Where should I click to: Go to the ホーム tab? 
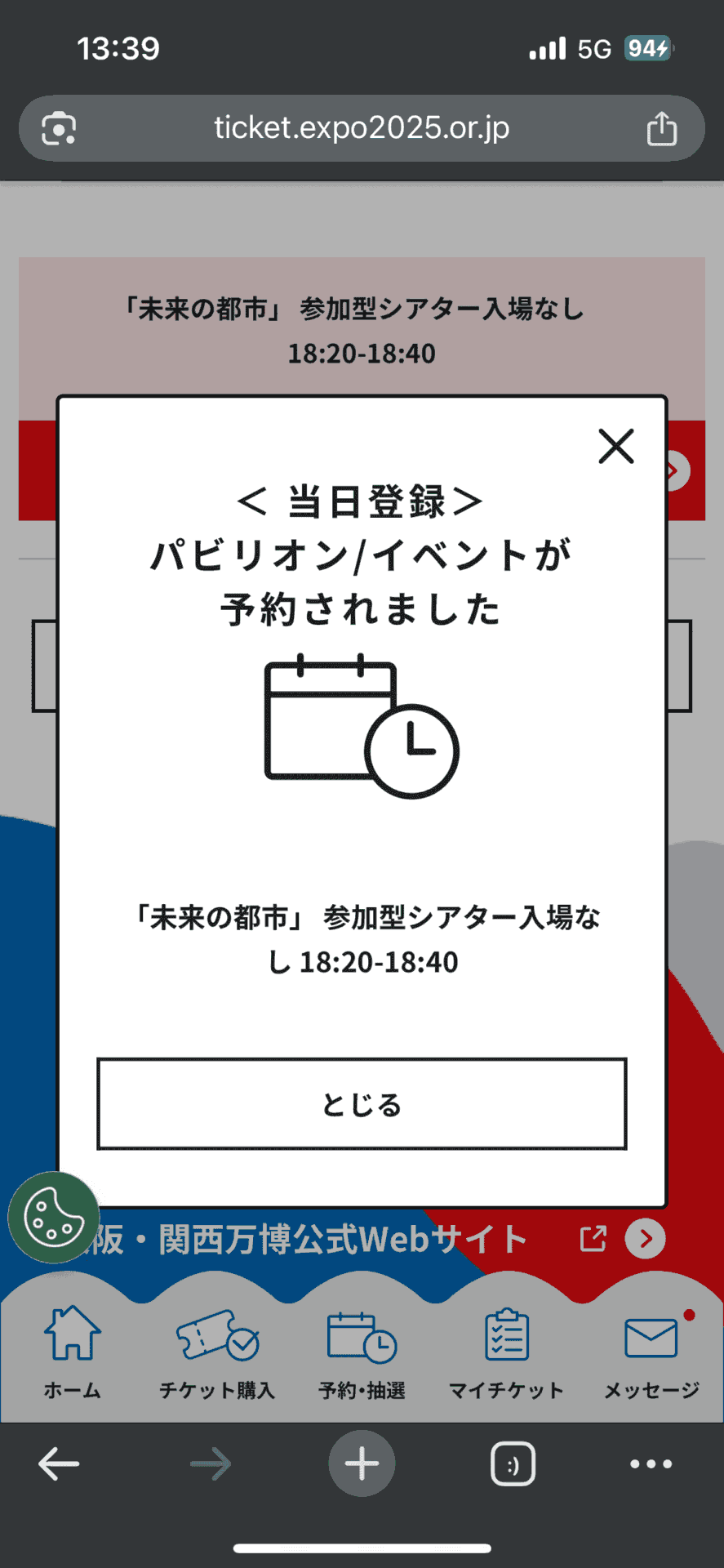point(73,1352)
